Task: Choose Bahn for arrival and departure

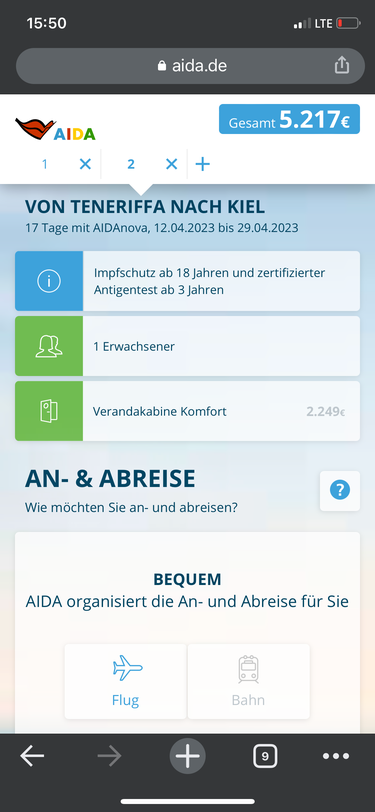Action: pos(249,682)
